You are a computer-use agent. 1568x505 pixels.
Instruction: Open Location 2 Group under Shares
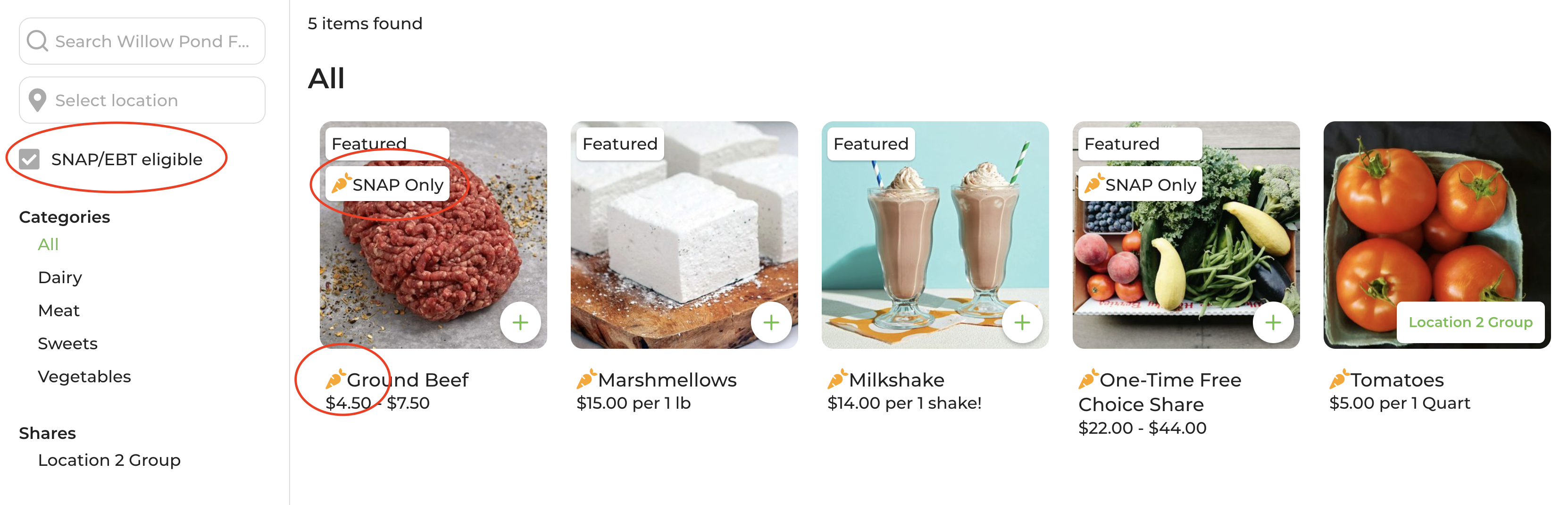click(109, 460)
